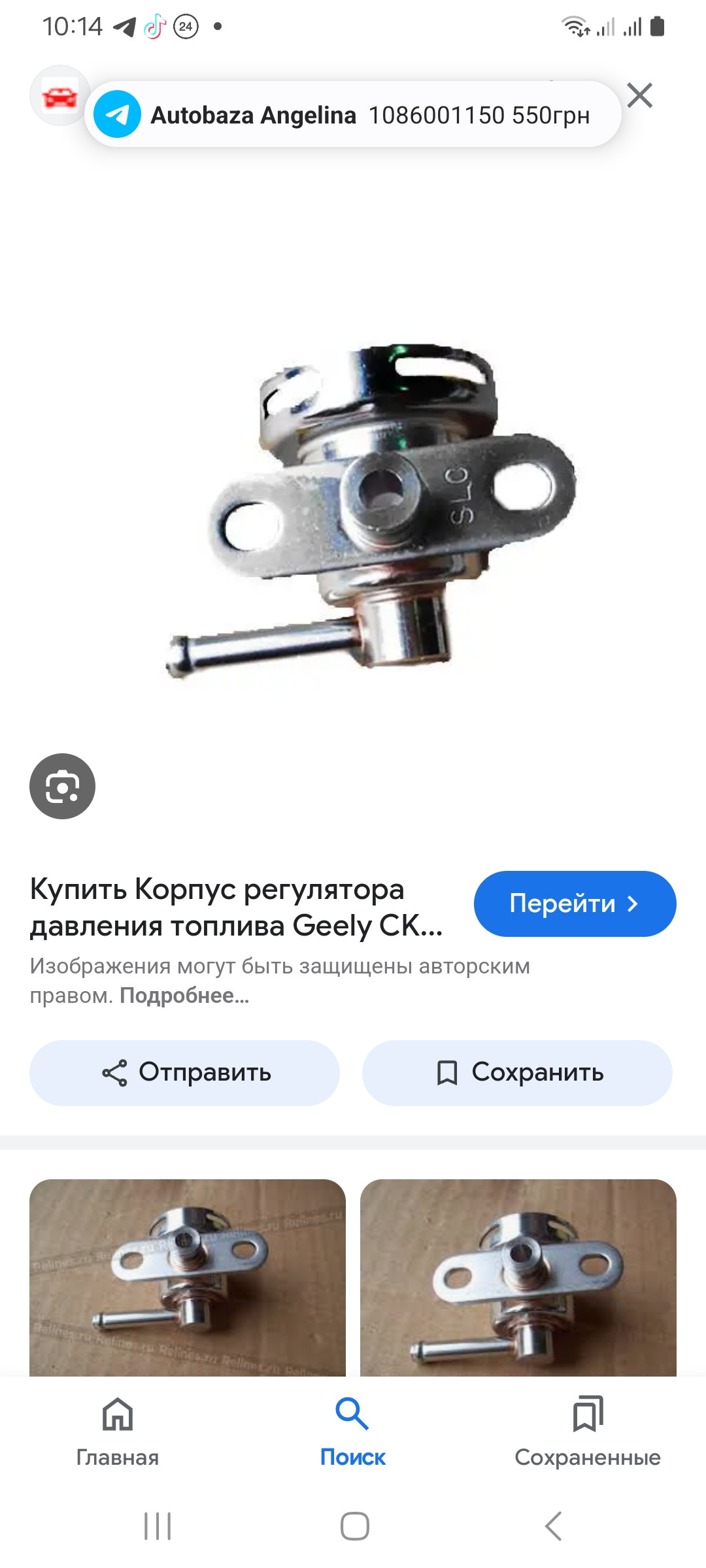
Task: Share the image via Отправить
Action: click(x=185, y=1073)
